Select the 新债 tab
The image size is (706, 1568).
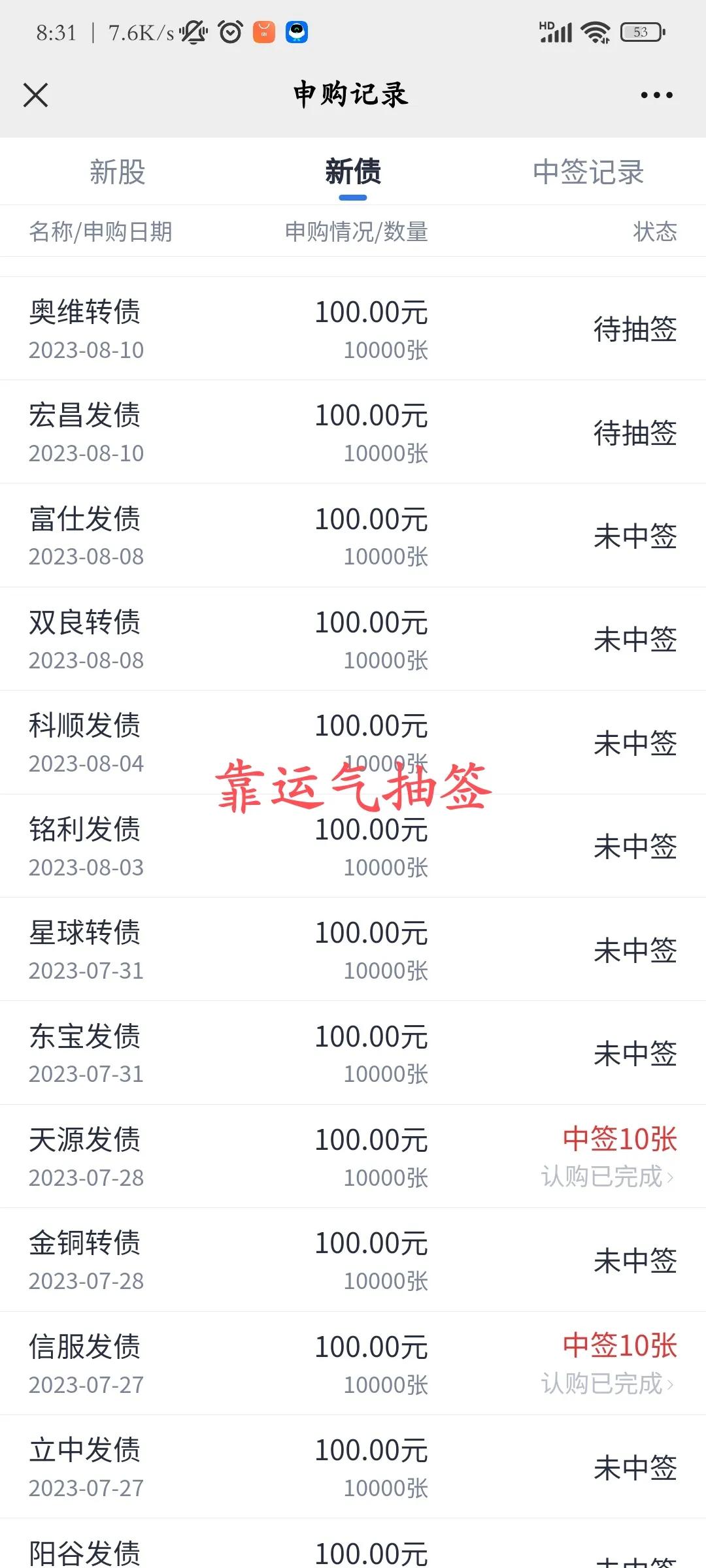click(x=353, y=172)
